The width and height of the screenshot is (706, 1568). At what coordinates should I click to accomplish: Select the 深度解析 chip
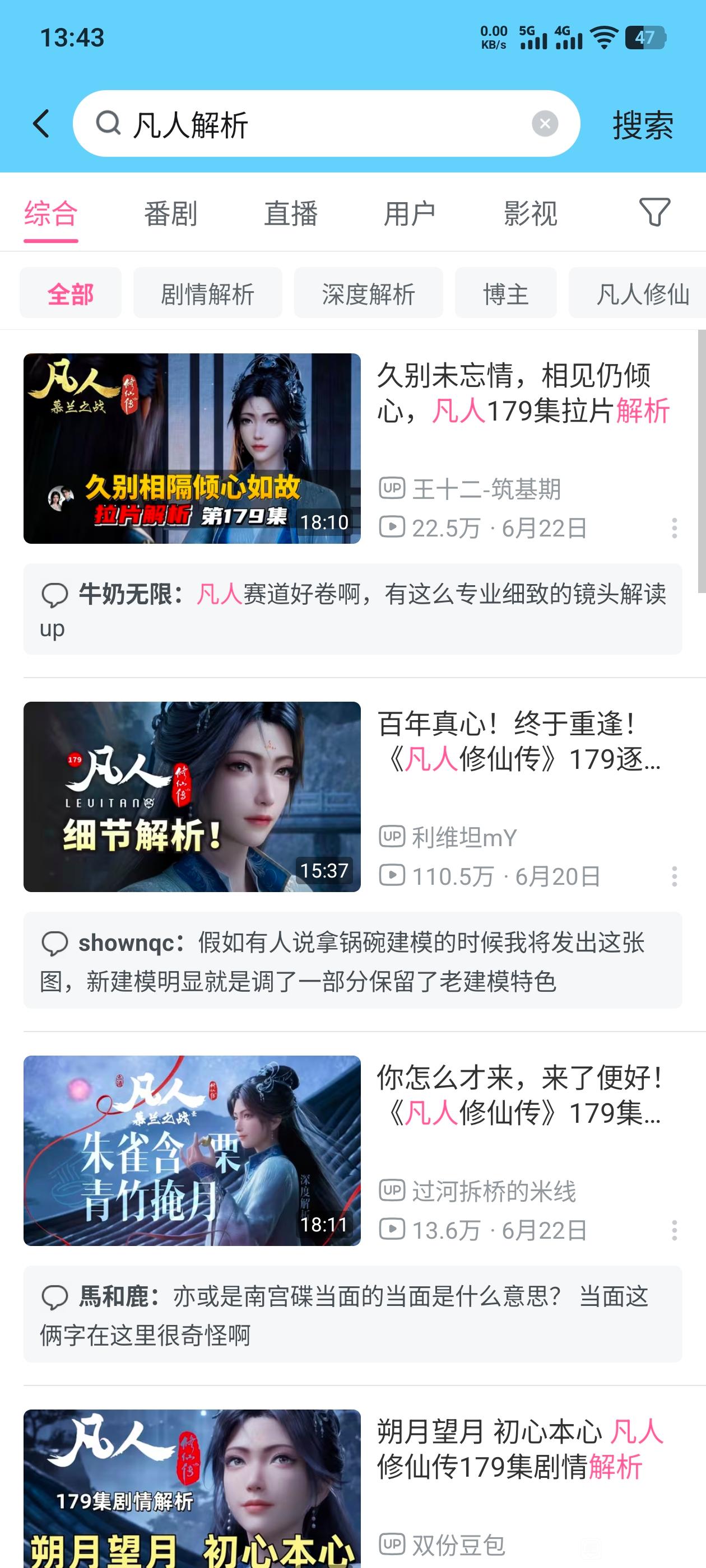[369, 293]
